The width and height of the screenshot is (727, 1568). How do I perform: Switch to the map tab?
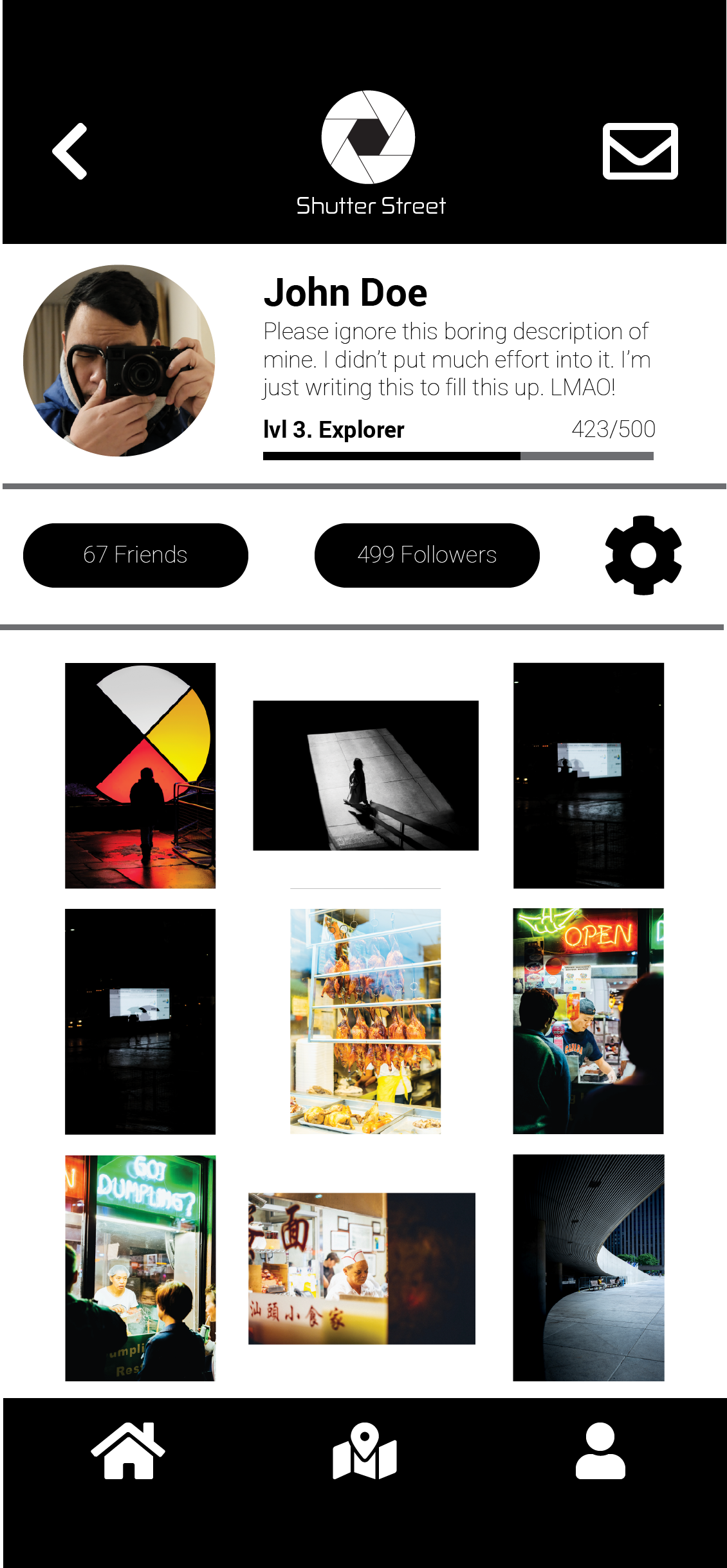click(x=365, y=1451)
